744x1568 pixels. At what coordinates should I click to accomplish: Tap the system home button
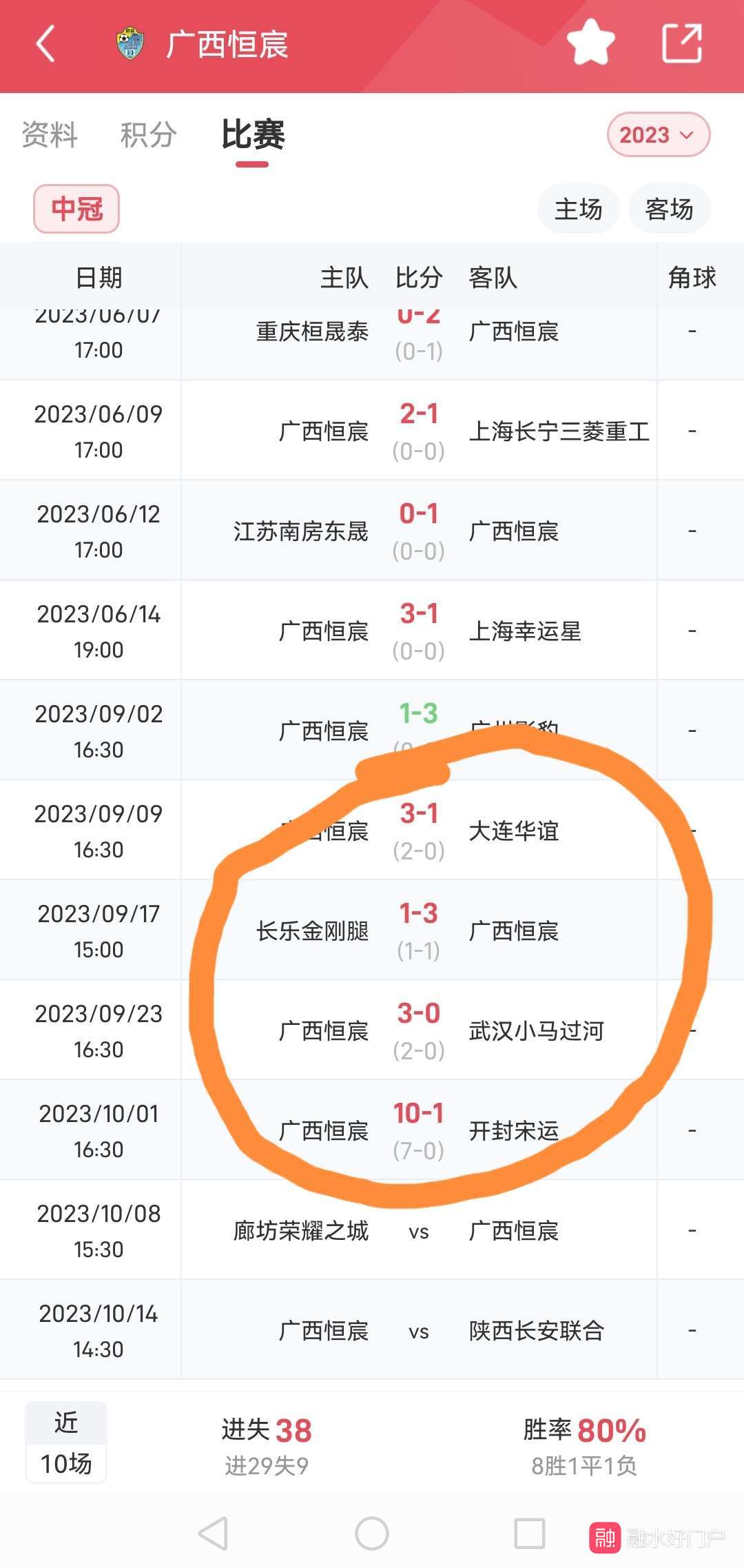(371, 1534)
